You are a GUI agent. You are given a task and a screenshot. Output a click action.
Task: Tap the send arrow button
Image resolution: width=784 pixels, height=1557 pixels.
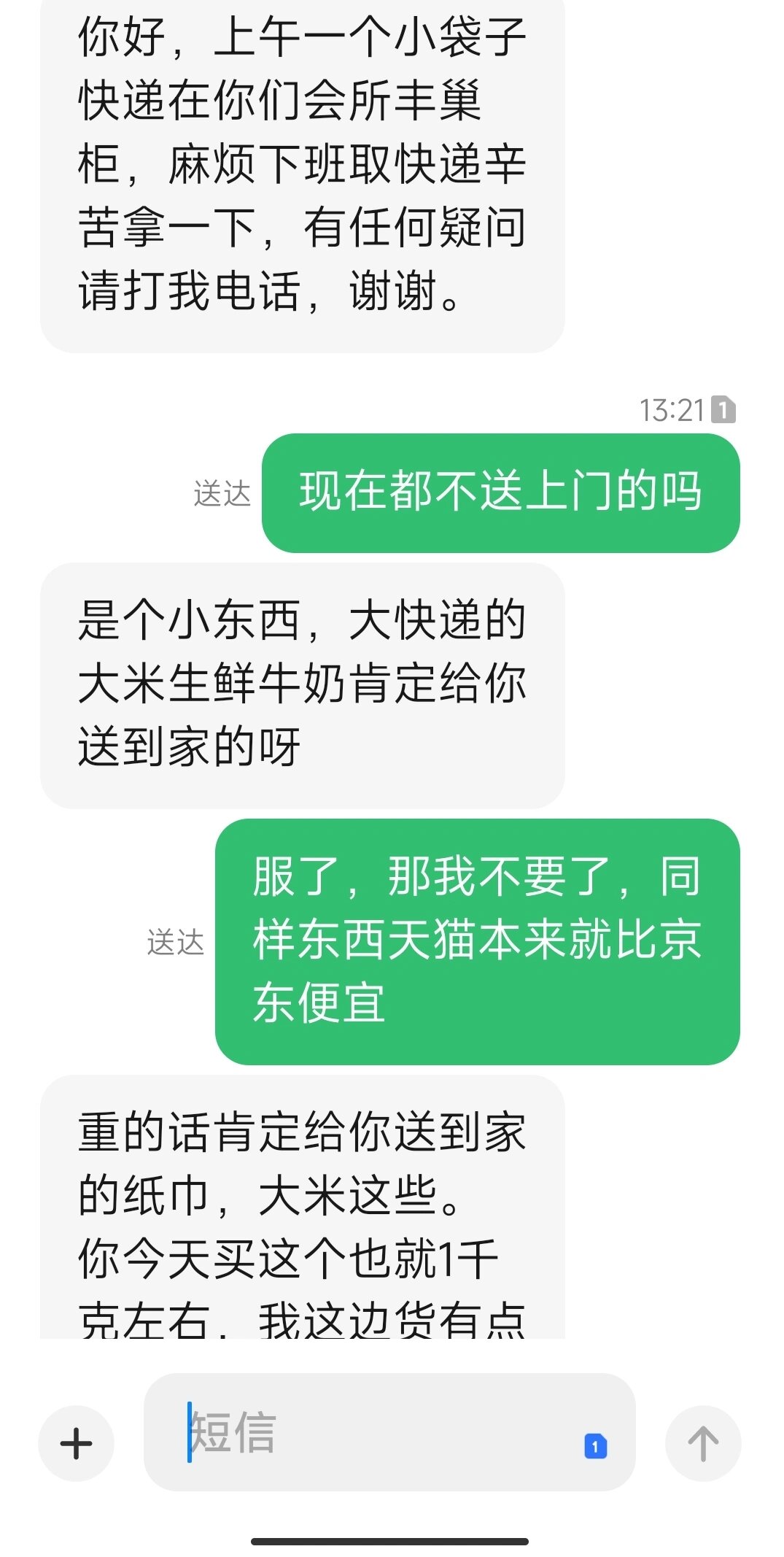tap(703, 1443)
